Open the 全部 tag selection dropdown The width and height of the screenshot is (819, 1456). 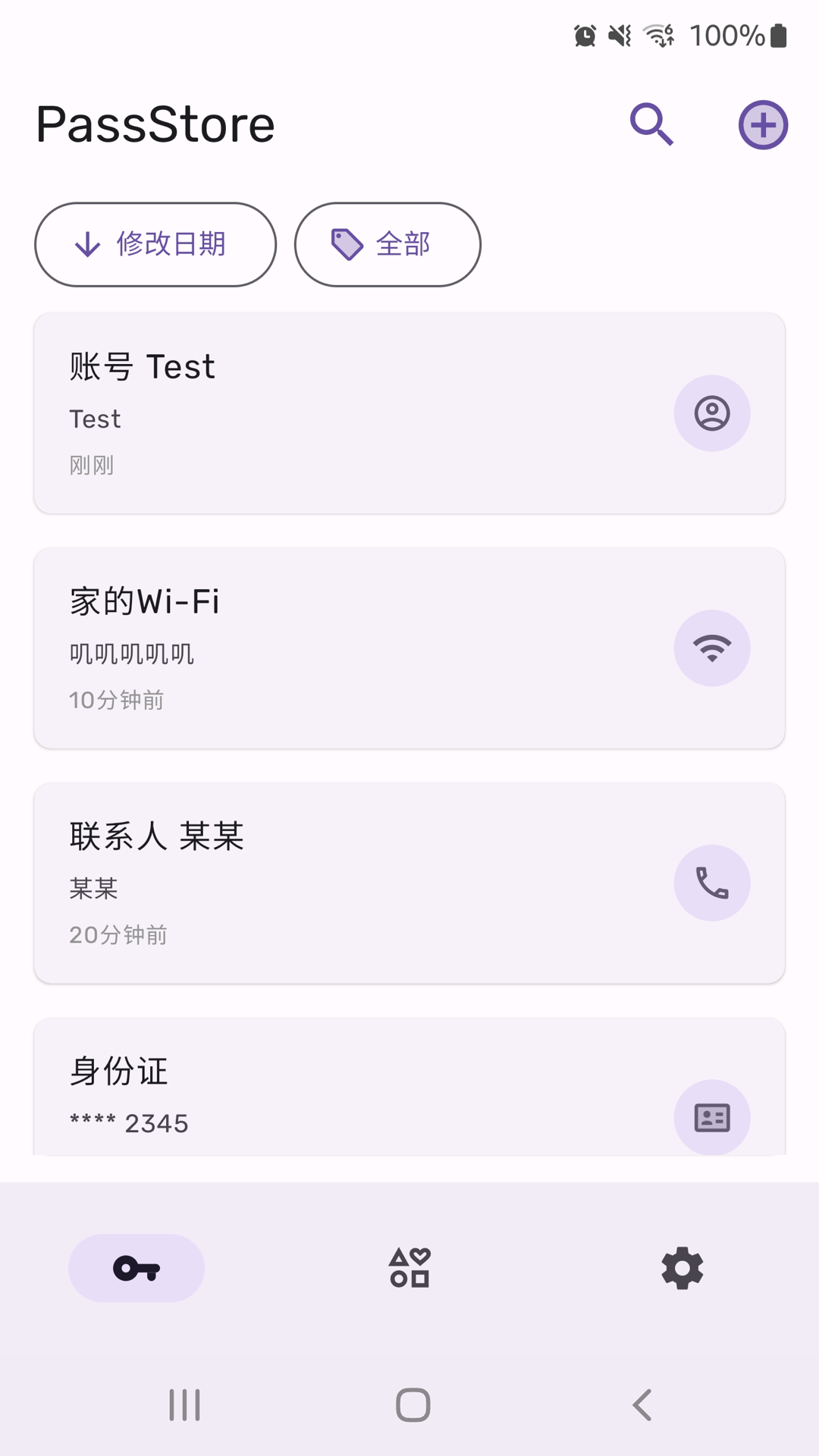coord(387,244)
